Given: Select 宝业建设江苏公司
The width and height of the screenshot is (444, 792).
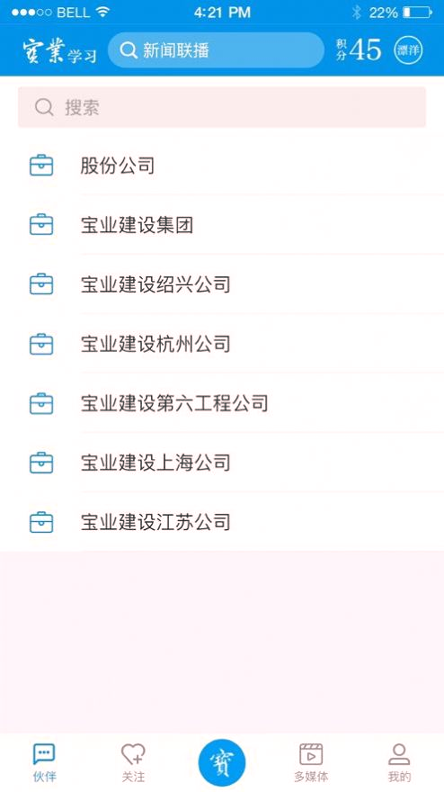Looking at the screenshot, I should point(222,522).
